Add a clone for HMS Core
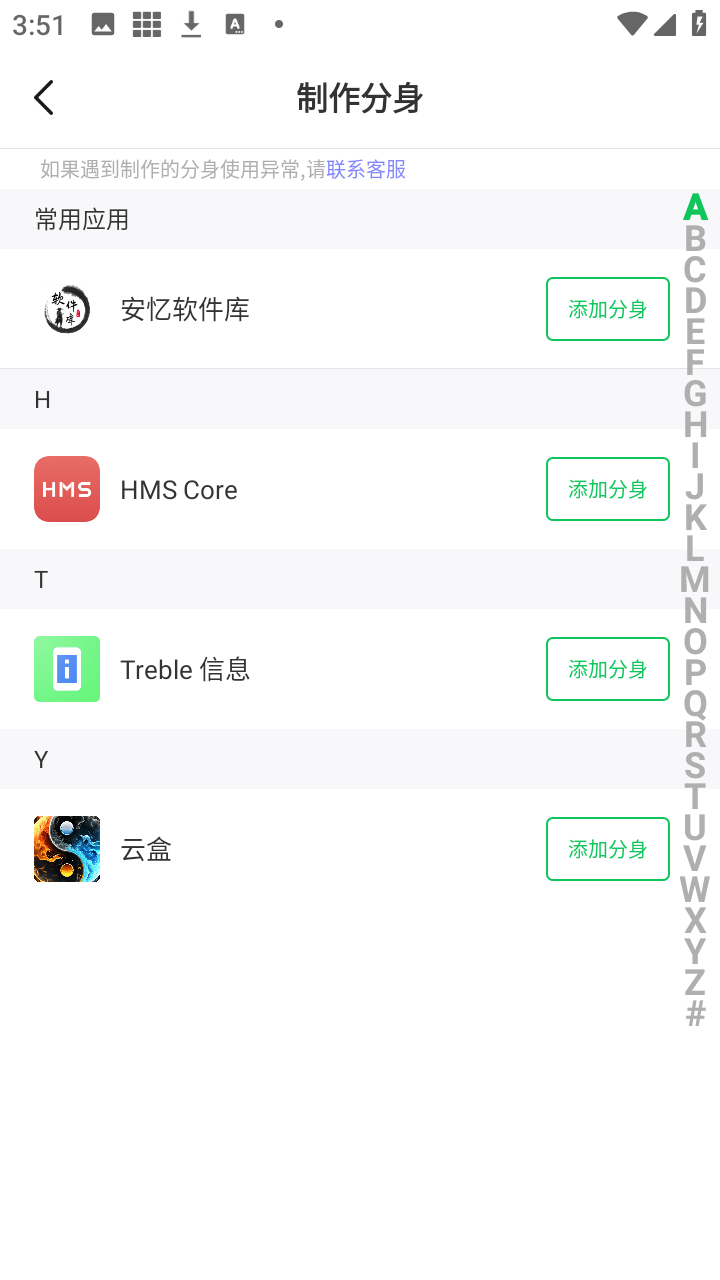Screen dimensions: 720x1280 pyautogui.click(x=607, y=489)
